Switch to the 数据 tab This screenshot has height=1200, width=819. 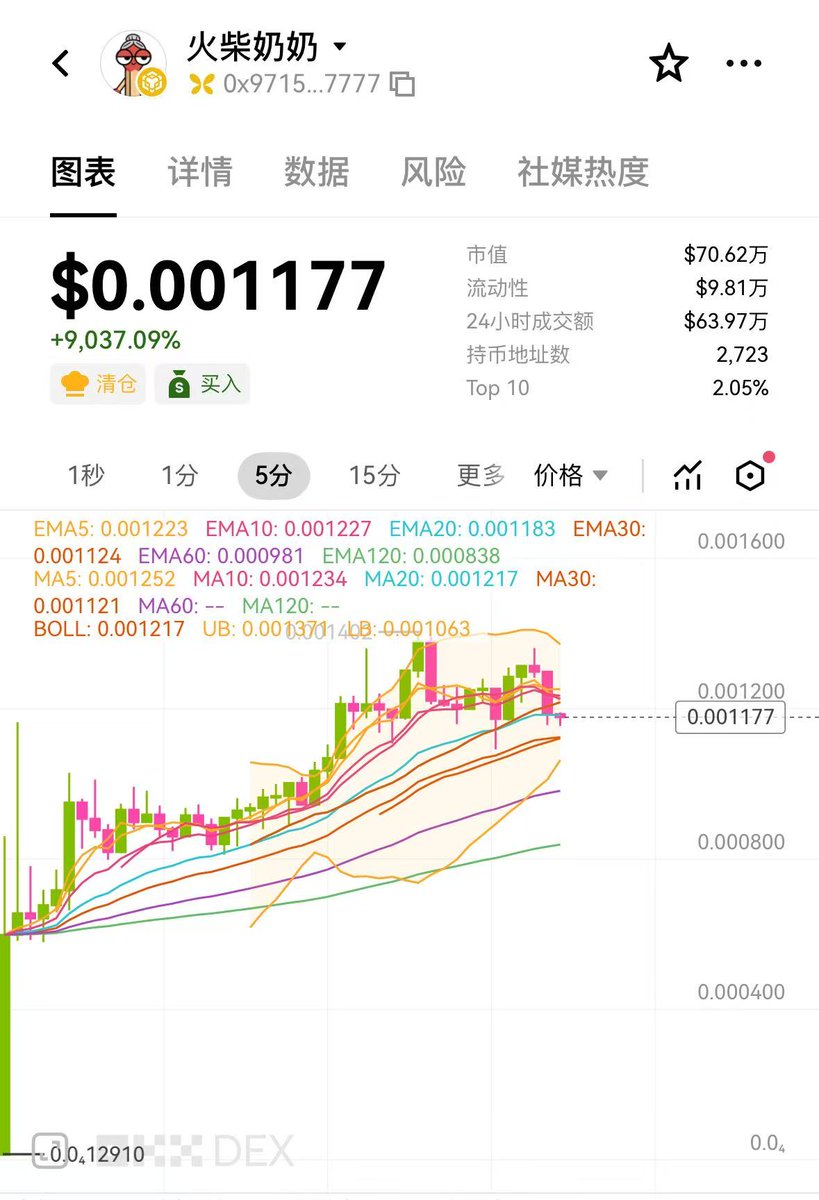click(x=316, y=172)
